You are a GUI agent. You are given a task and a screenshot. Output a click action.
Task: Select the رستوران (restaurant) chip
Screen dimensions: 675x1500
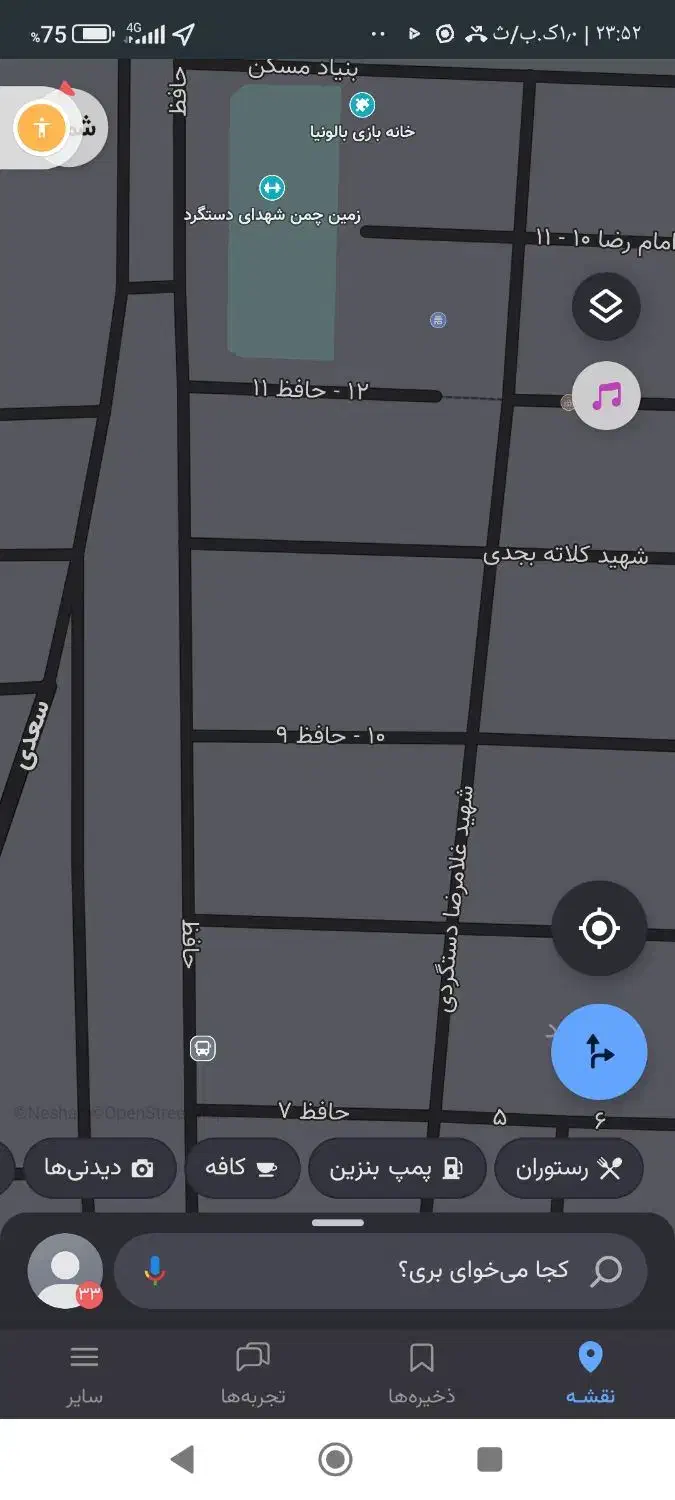568,1168
